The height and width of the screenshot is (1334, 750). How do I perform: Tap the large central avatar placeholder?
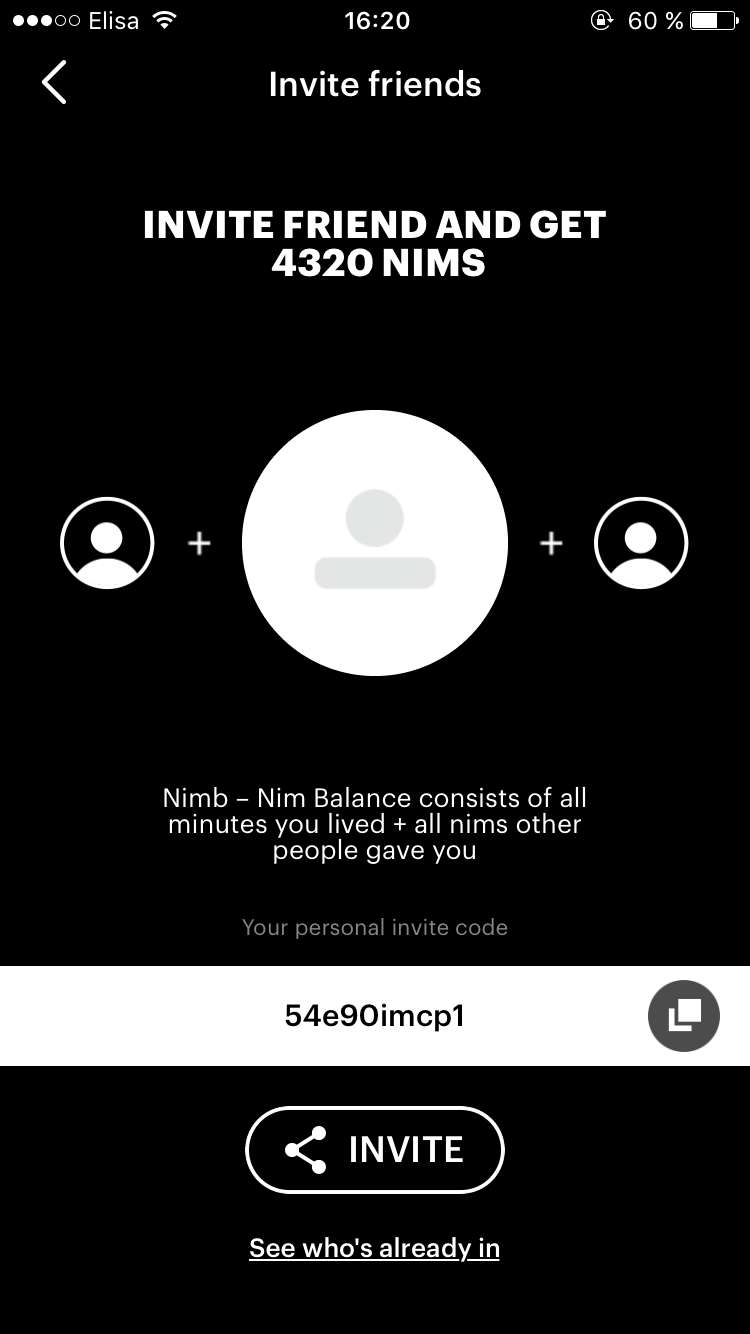(375, 542)
